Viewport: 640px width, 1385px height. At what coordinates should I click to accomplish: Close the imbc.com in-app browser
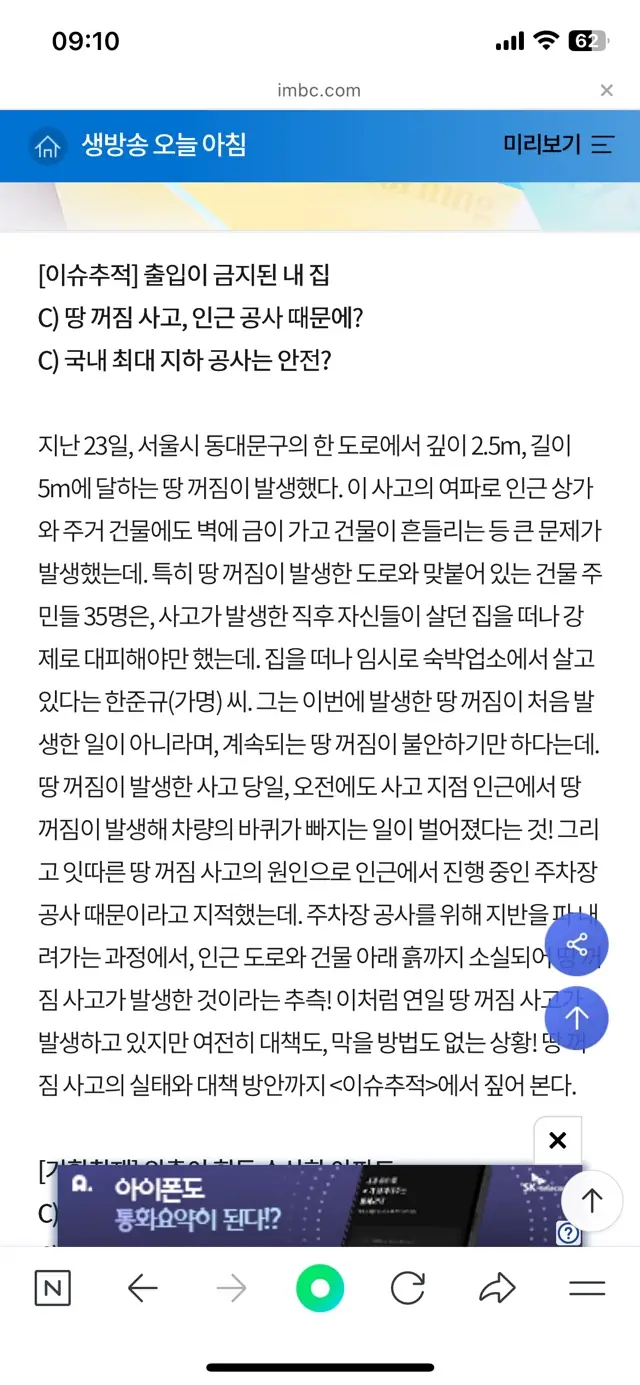[606, 90]
